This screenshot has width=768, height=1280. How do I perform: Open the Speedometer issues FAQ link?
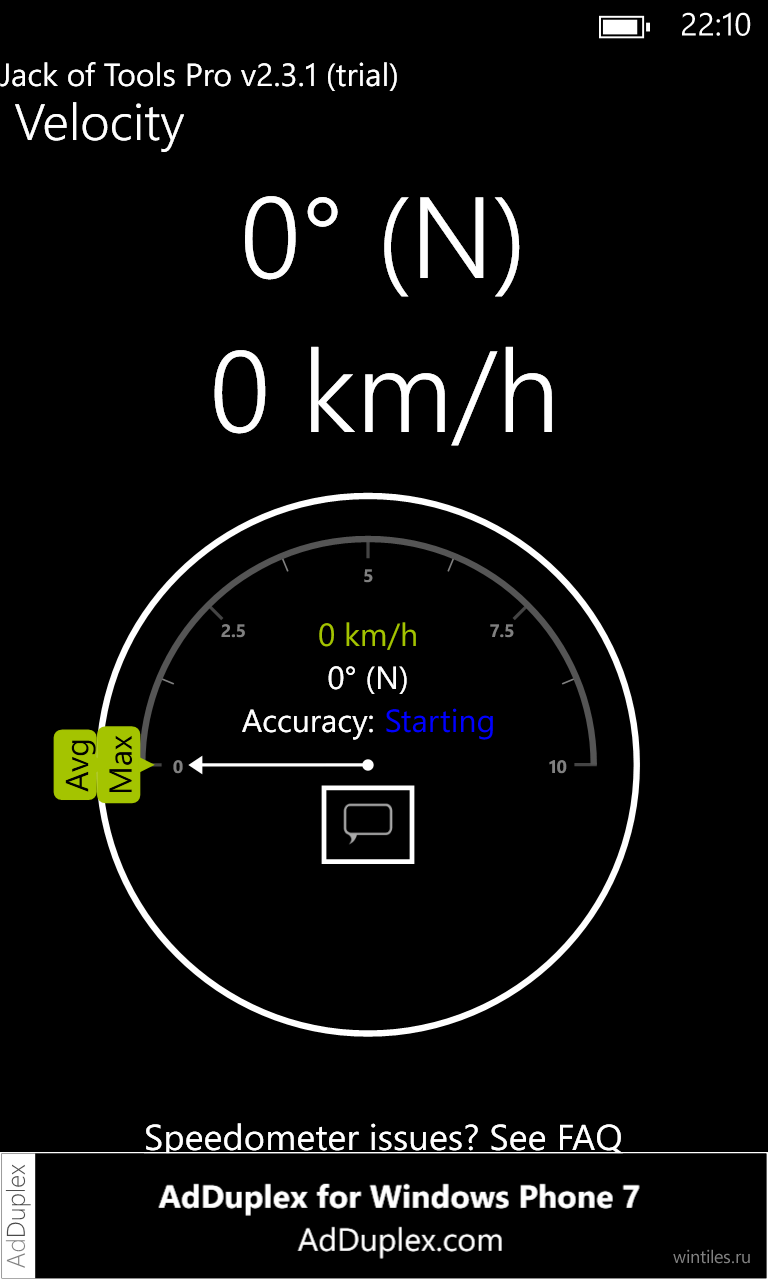click(x=383, y=1137)
